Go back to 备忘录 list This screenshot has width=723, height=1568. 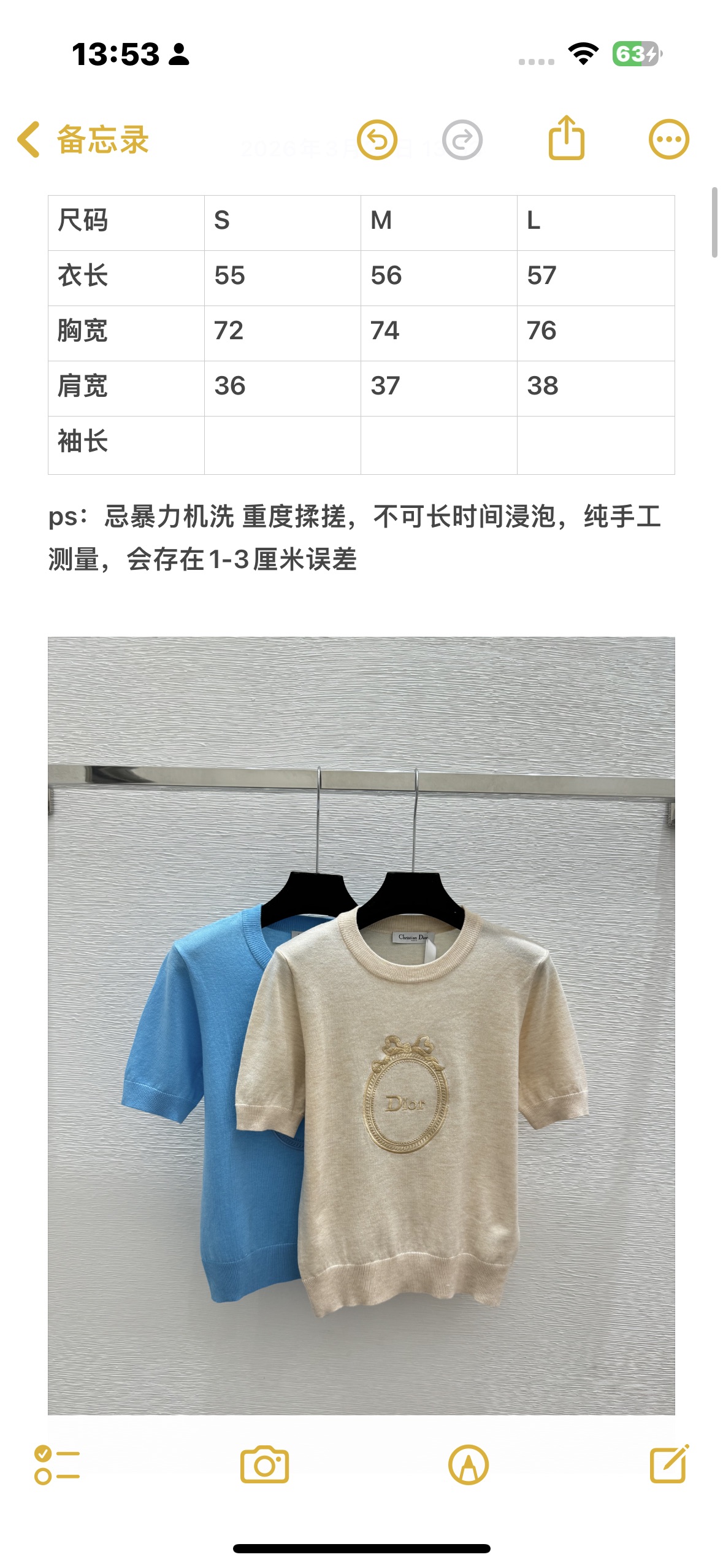pos(83,140)
